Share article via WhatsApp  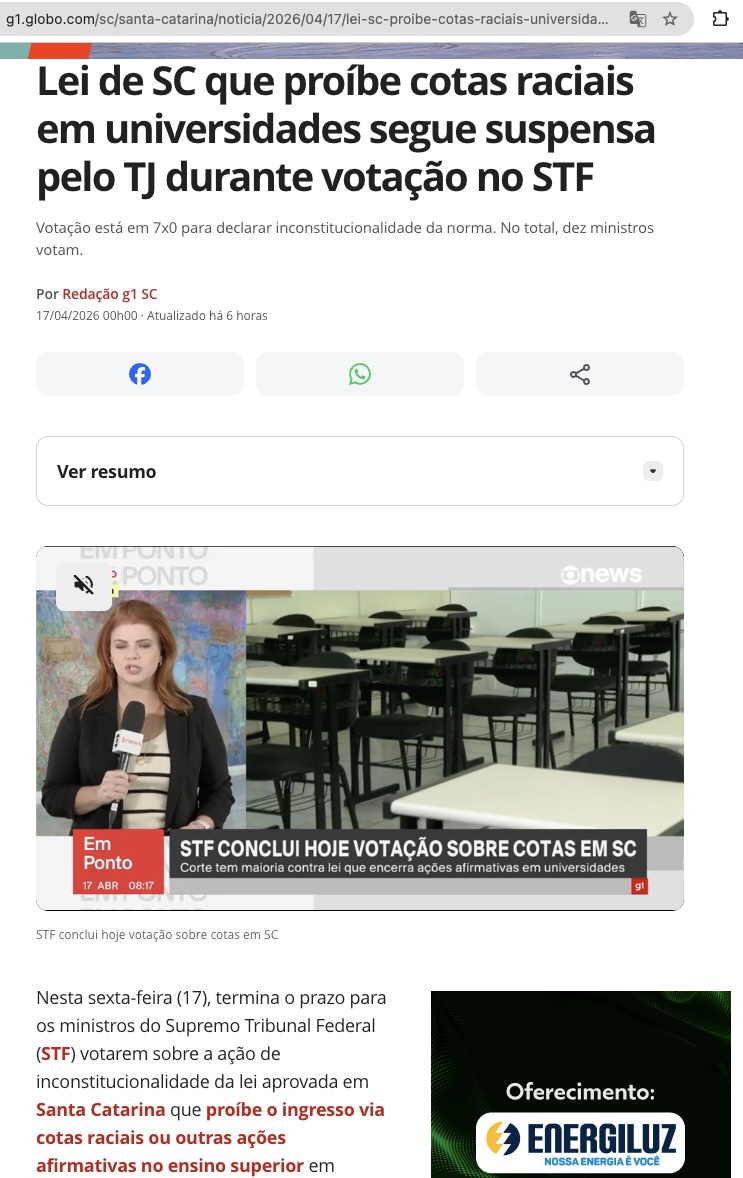(x=360, y=374)
